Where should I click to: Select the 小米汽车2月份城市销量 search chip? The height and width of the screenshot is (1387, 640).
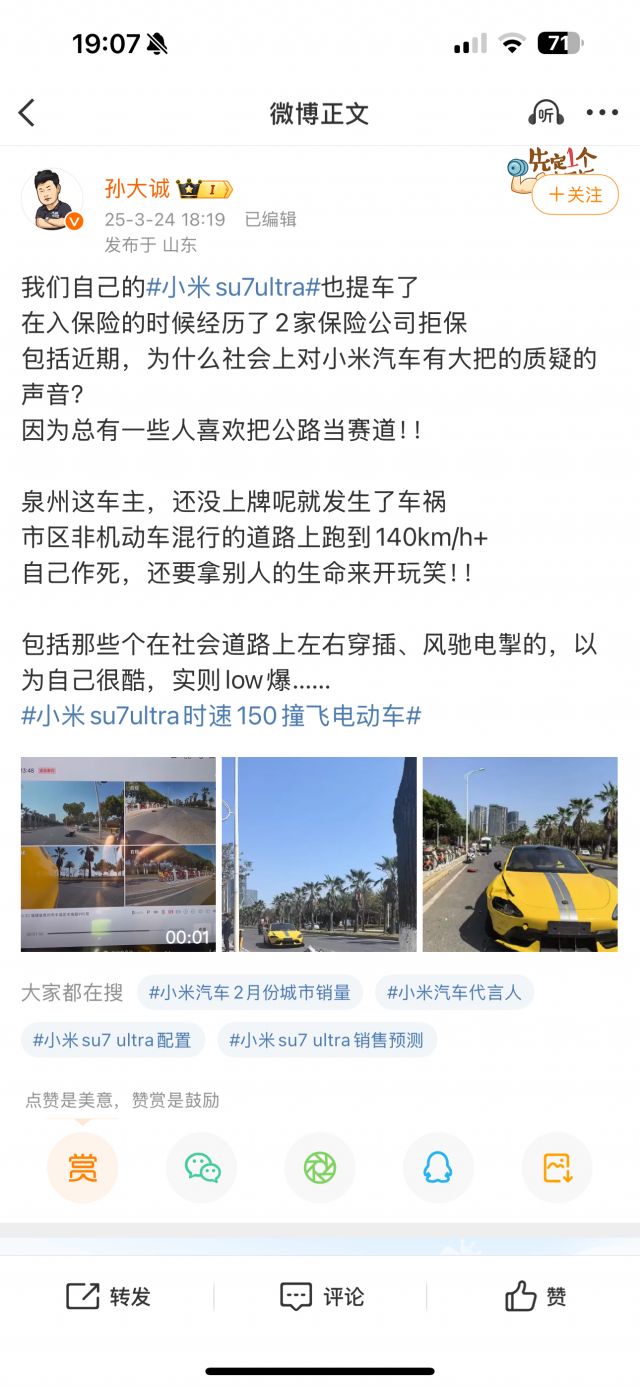[249, 992]
